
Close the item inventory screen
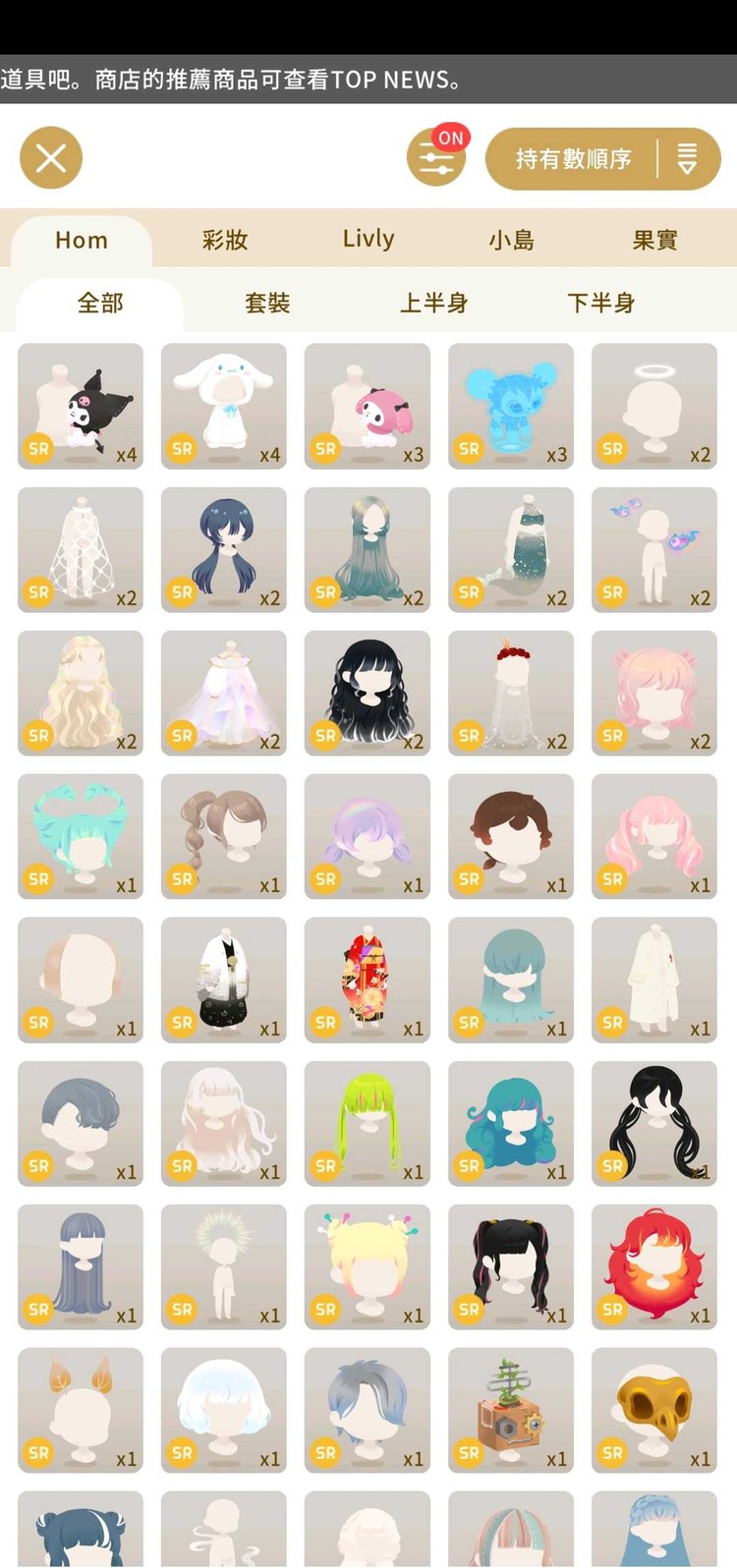[x=51, y=158]
